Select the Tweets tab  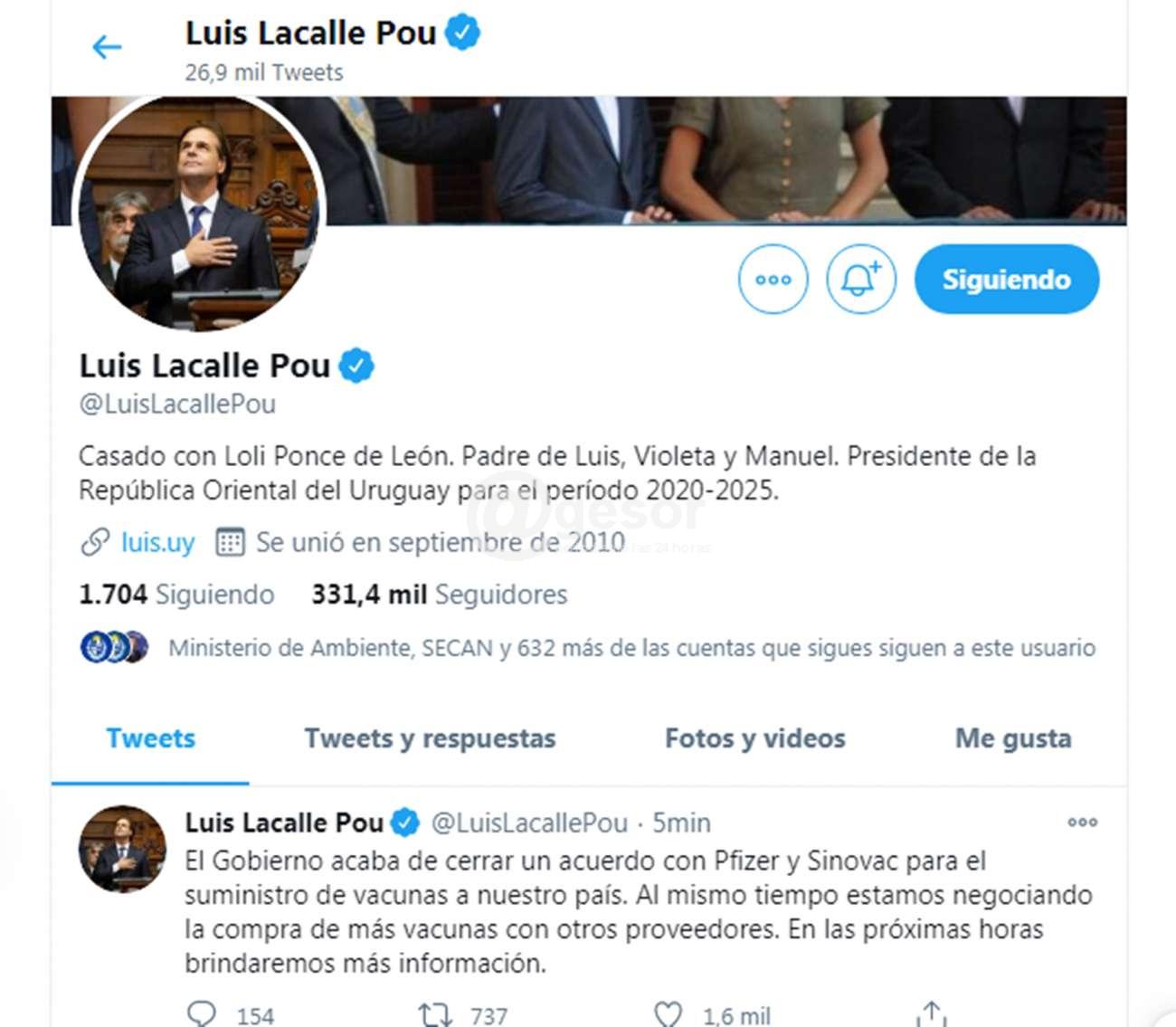pos(150,738)
